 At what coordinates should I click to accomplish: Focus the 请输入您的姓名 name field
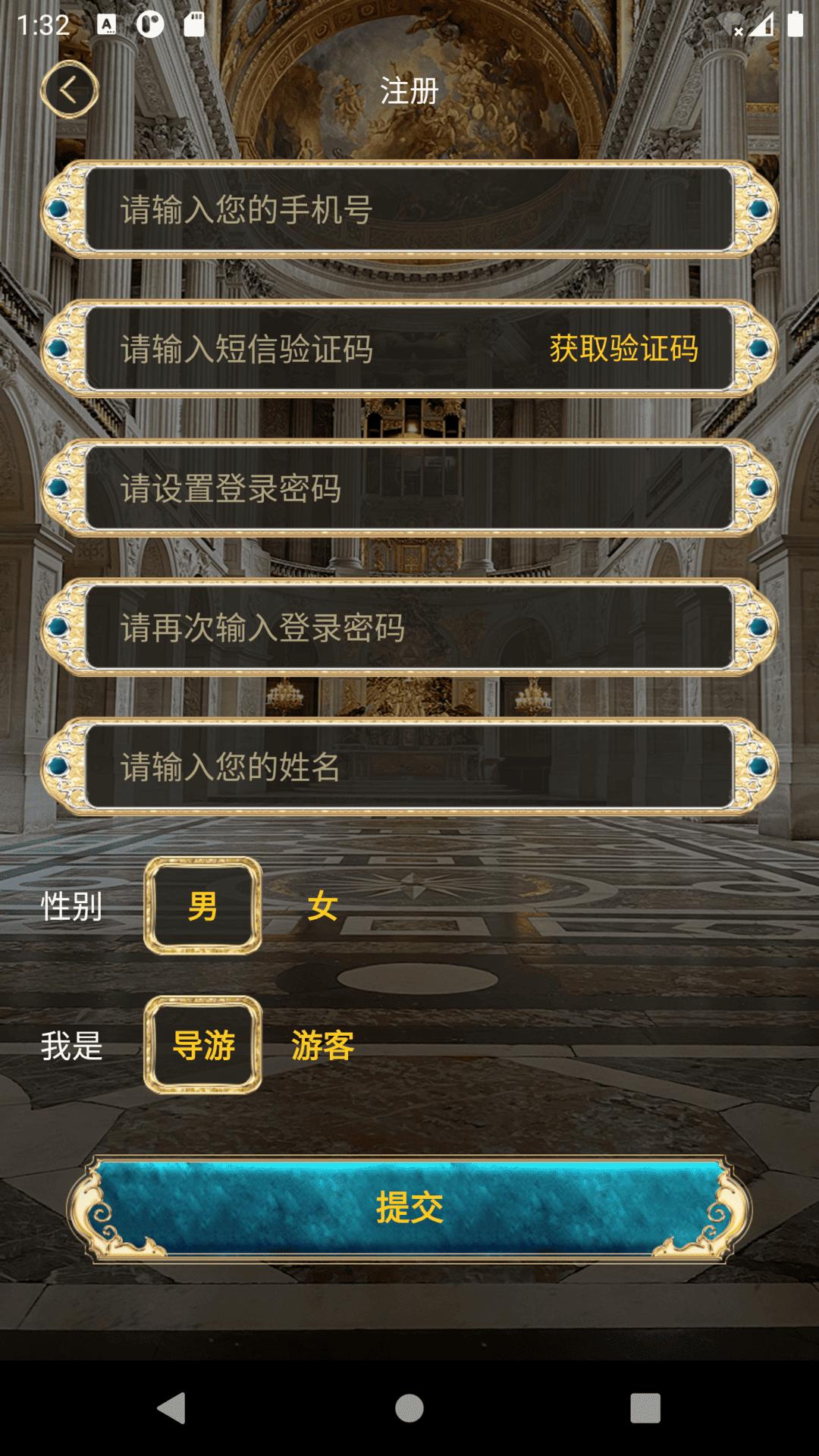point(409,767)
